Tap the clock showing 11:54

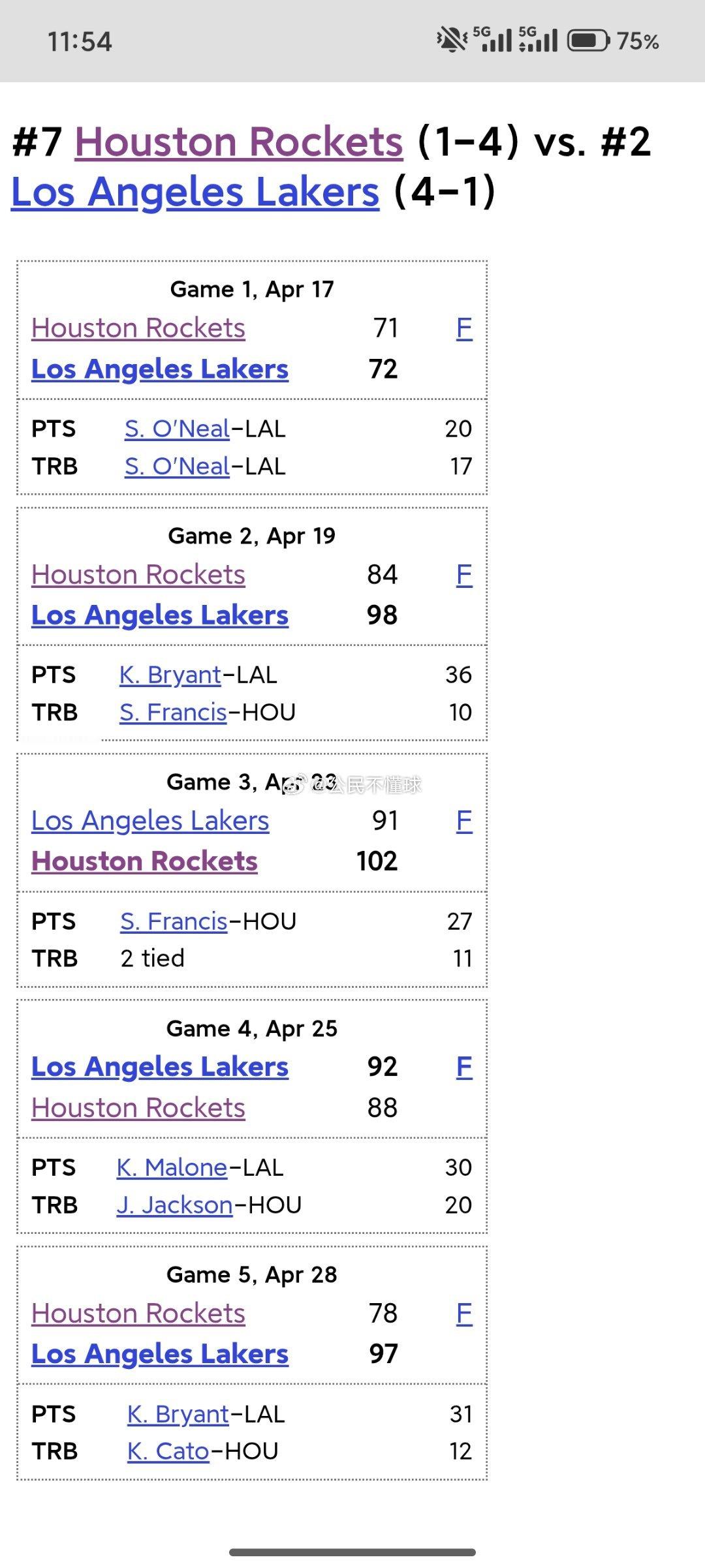coord(80,41)
